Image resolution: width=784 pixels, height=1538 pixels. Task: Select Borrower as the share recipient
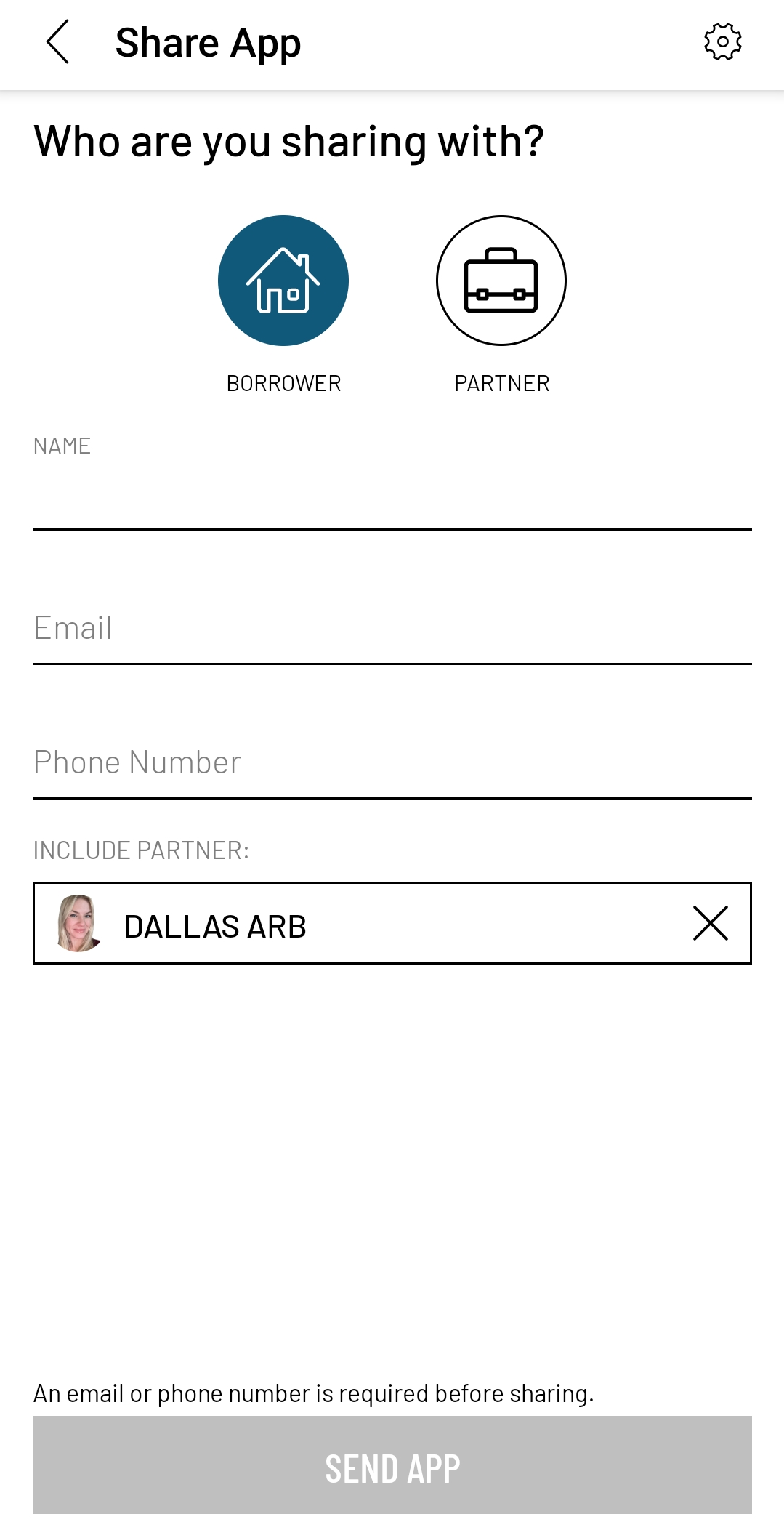coord(283,281)
